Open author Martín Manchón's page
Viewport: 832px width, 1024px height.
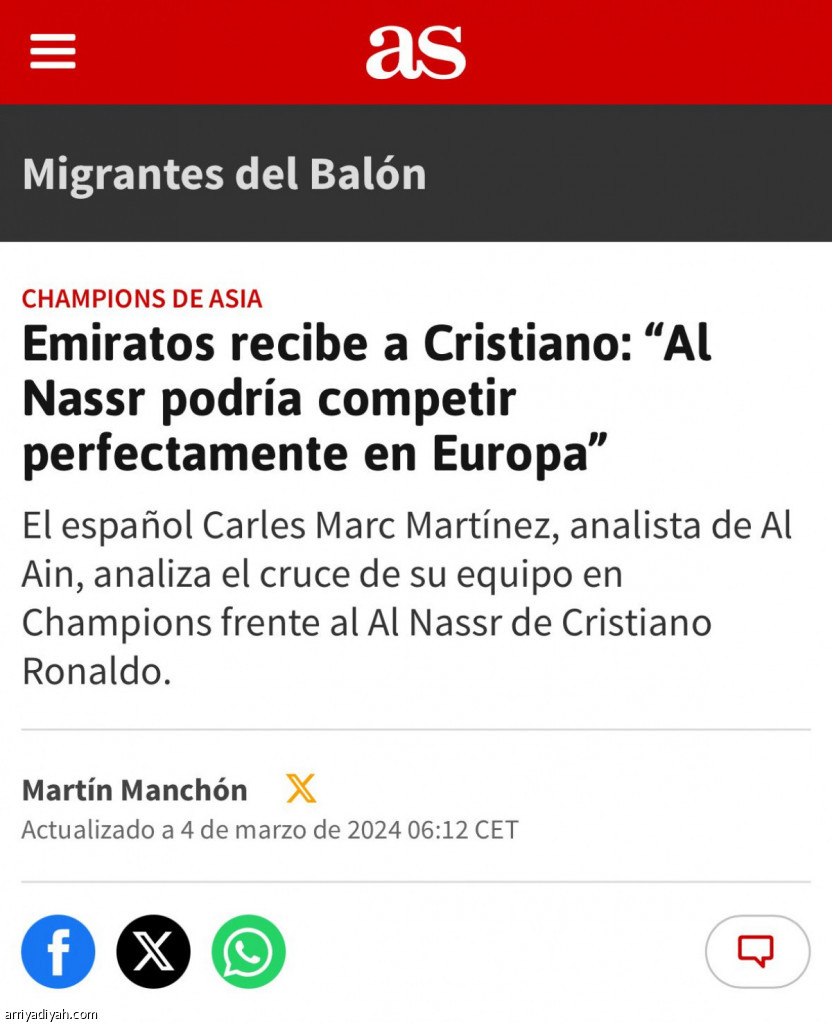coord(134,790)
